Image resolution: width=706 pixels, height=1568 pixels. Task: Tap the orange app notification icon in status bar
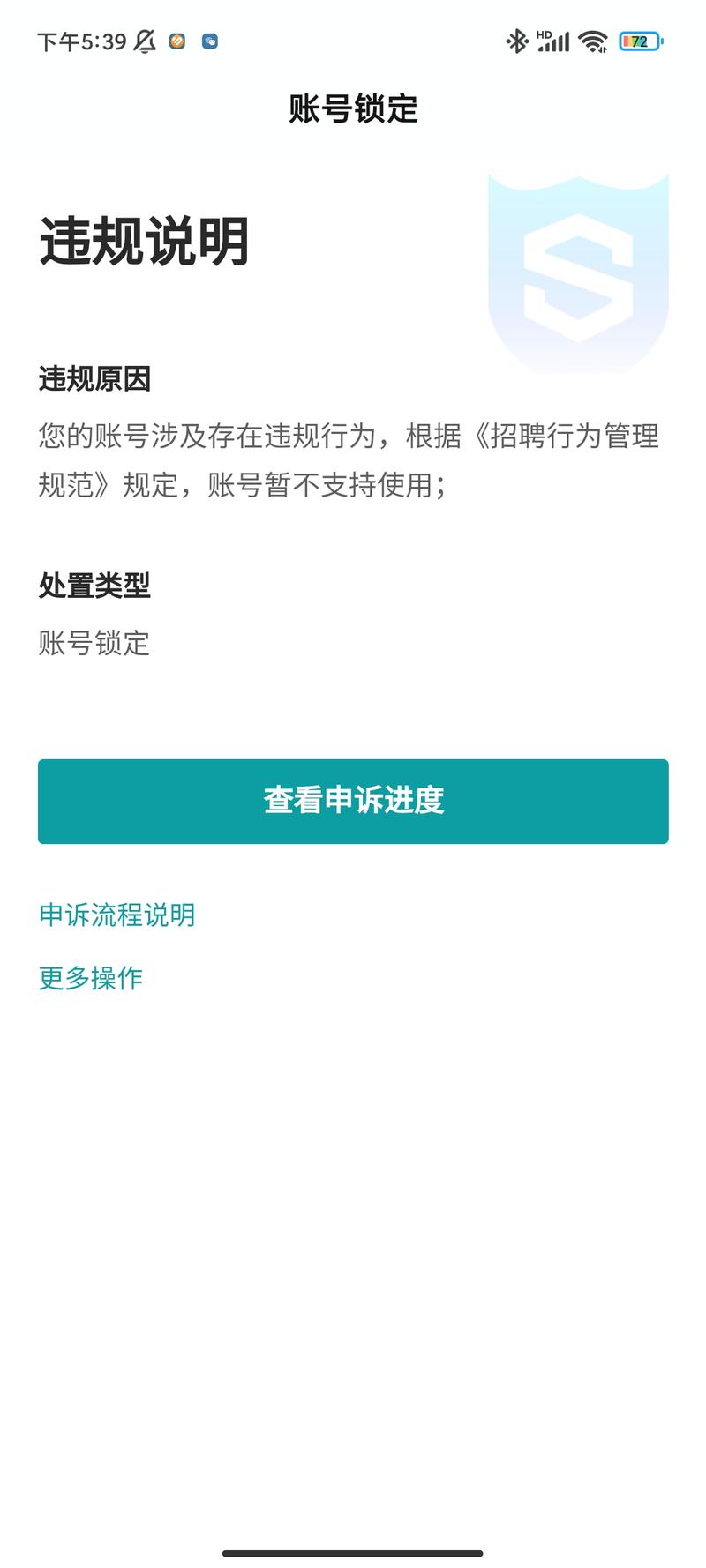pos(176,41)
